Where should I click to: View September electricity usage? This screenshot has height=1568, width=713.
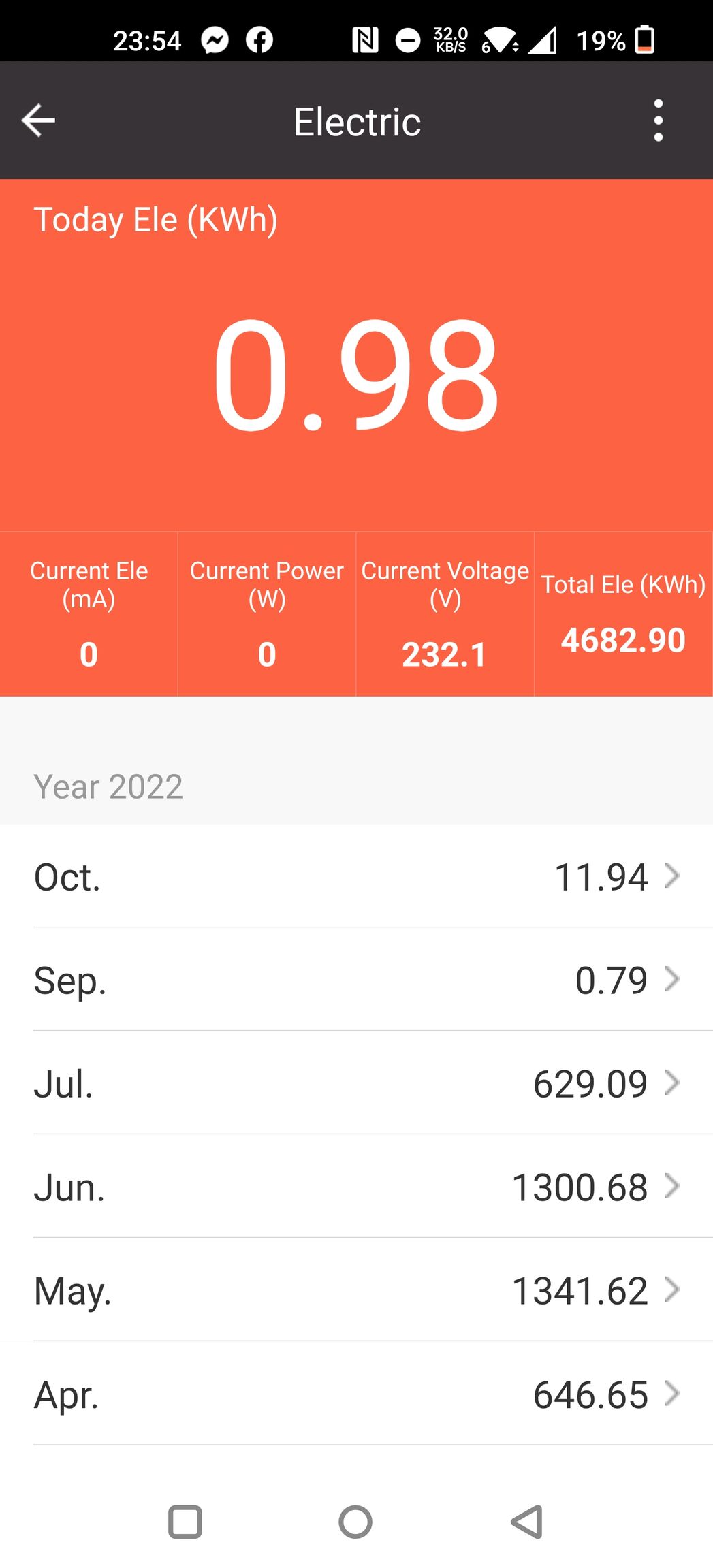tap(356, 979)
